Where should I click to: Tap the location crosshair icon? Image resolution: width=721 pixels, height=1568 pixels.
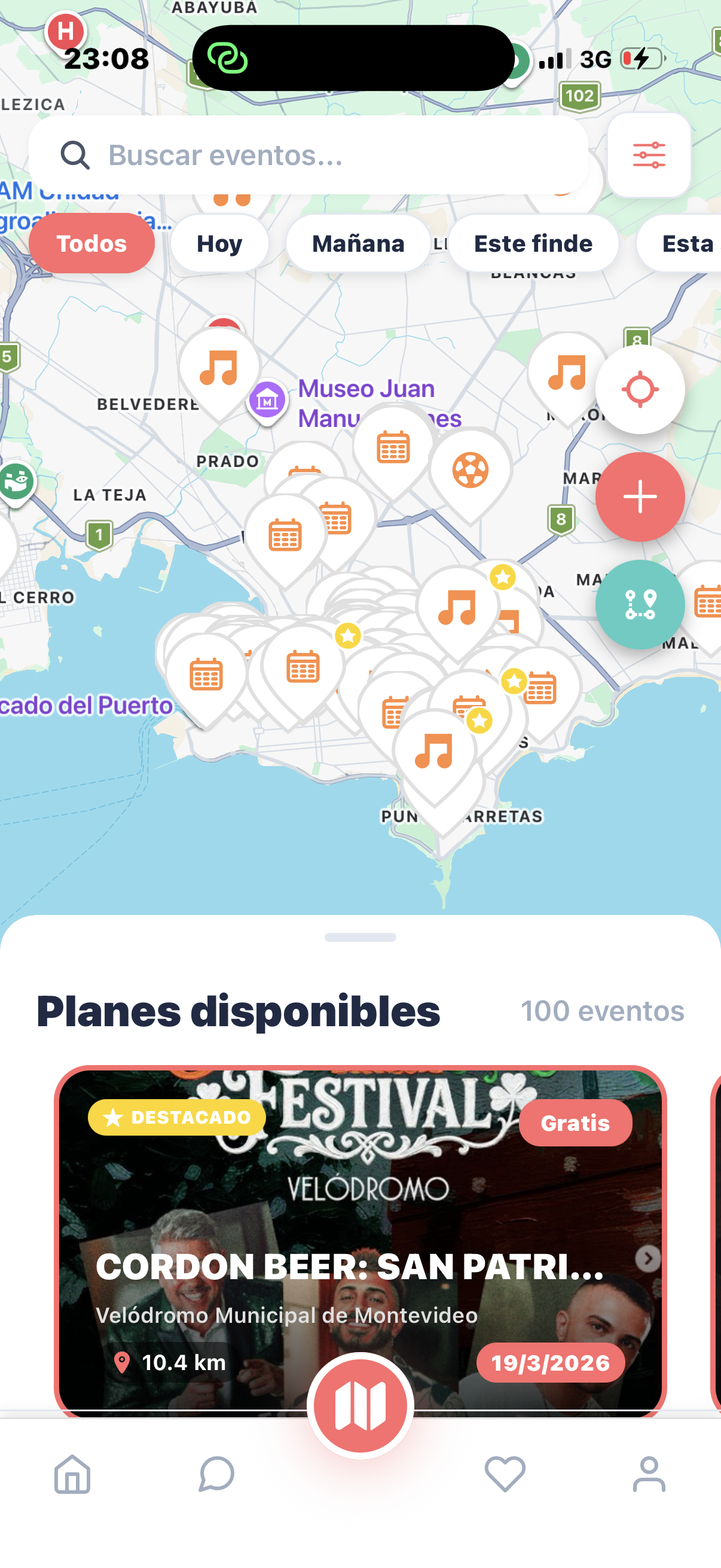(640, 389)
